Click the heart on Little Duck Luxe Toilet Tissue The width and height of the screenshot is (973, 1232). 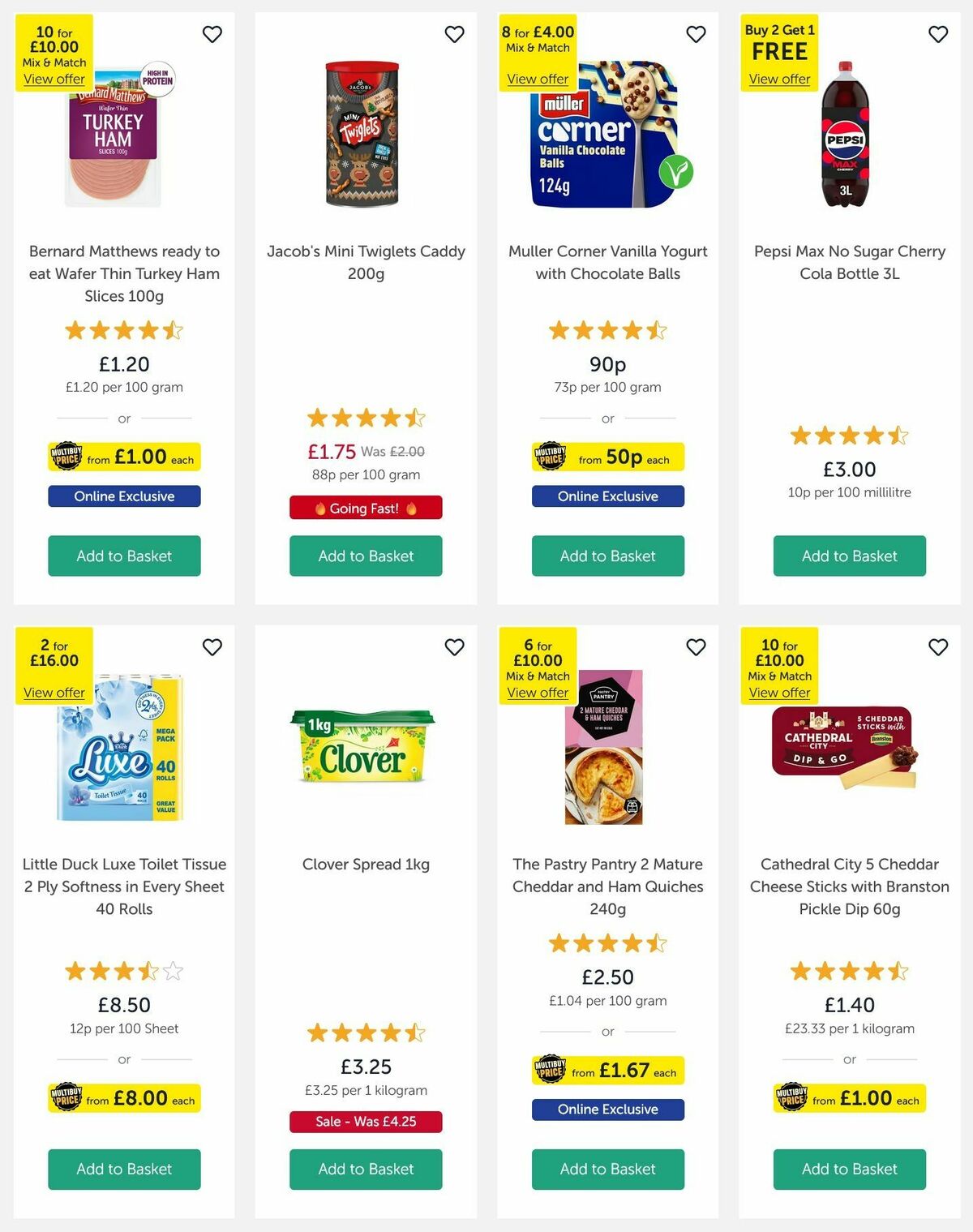[212, 647]
